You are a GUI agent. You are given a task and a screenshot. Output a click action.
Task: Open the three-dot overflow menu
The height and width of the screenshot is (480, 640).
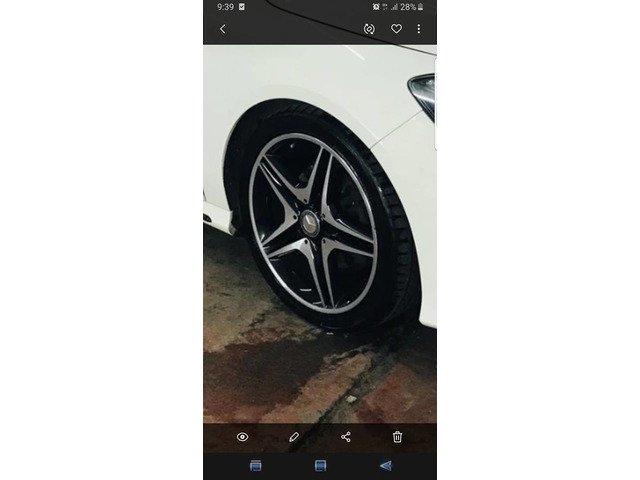(x=419, y=29)
